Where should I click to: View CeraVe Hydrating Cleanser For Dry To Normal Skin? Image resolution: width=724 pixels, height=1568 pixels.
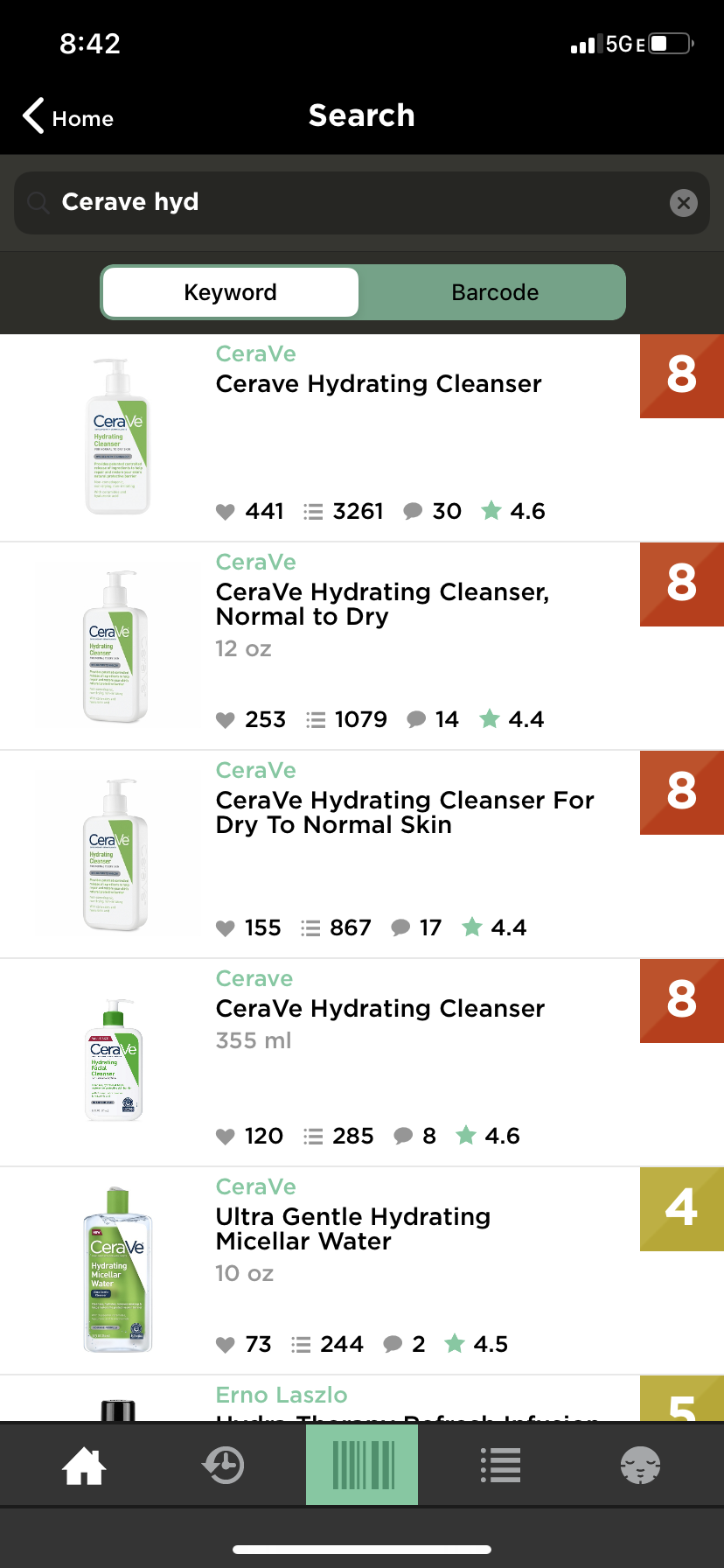404,812
